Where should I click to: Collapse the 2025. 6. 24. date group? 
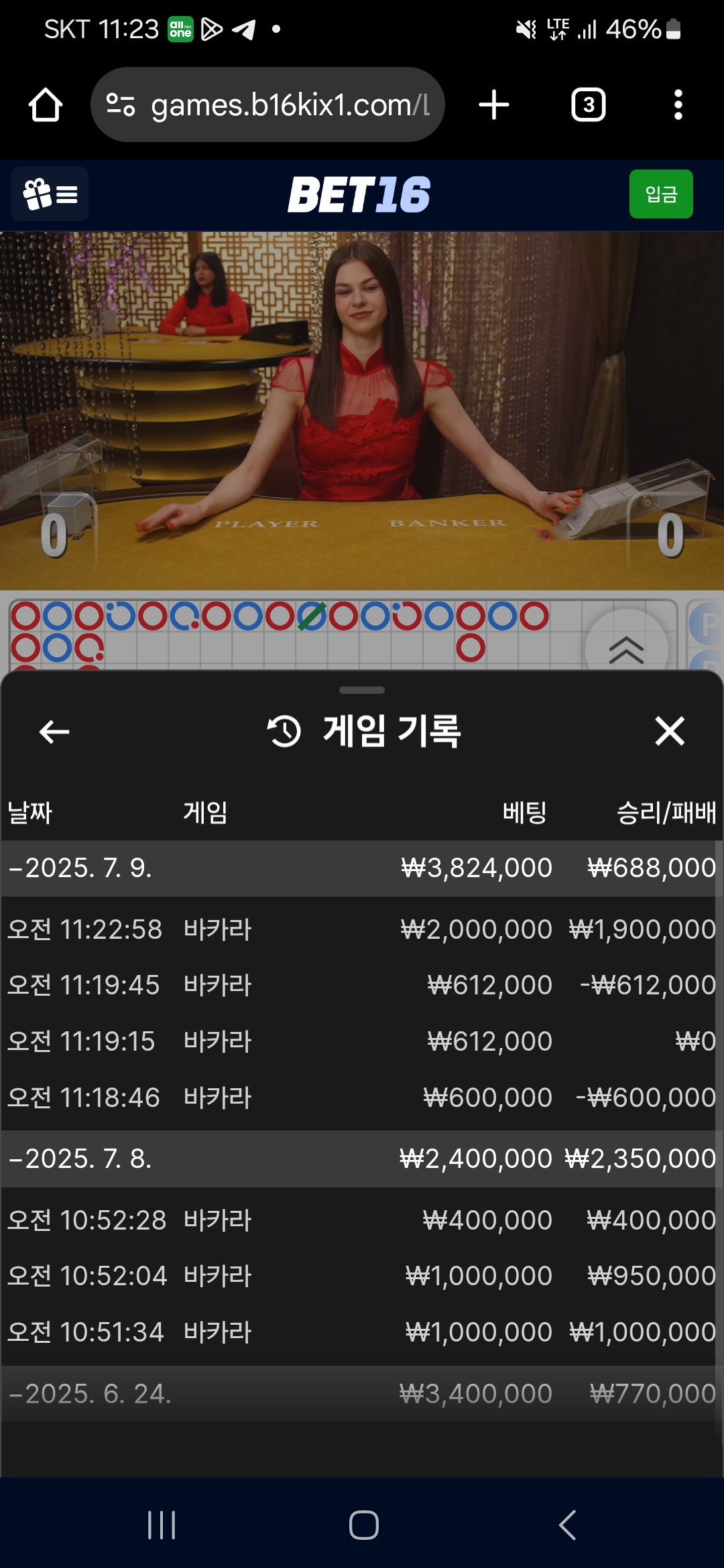90,1394
